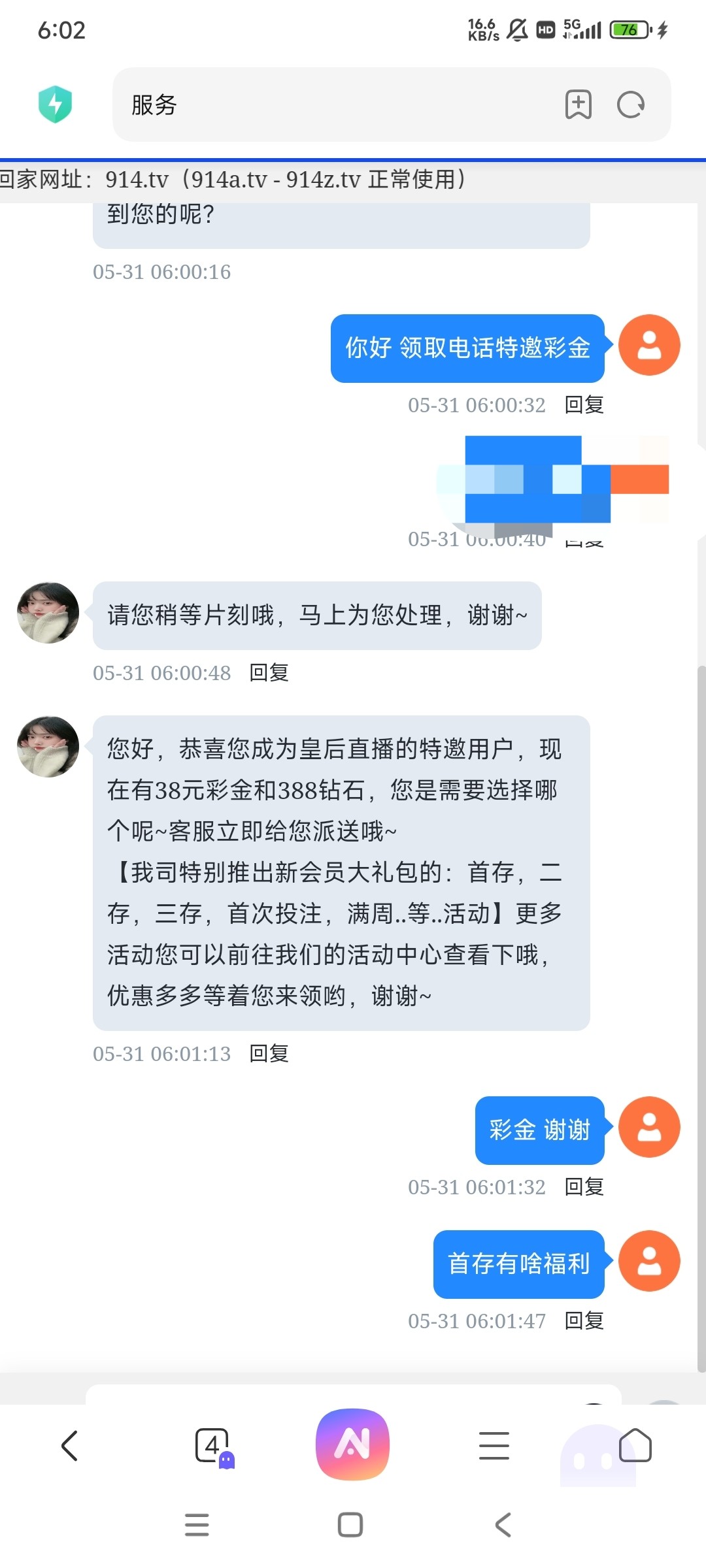Reply to the 06:01:13 customer service message

269,1053
